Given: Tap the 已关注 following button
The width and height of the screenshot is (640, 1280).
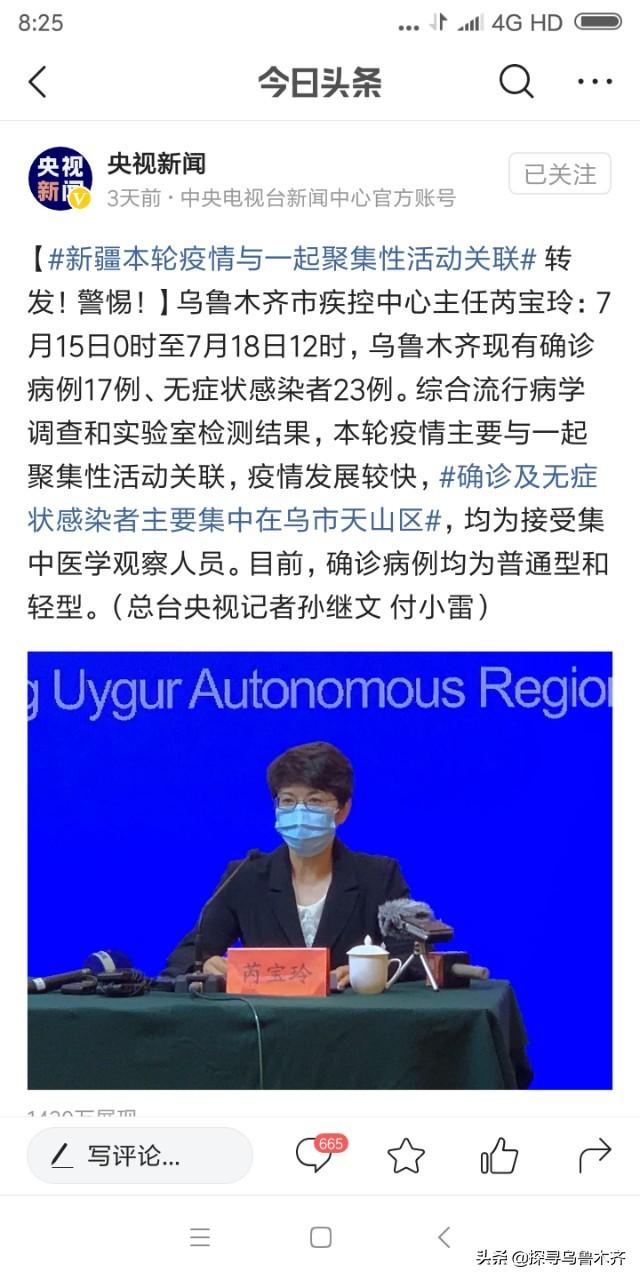Looking at the screenshot, I should click(x=560, y=174).
